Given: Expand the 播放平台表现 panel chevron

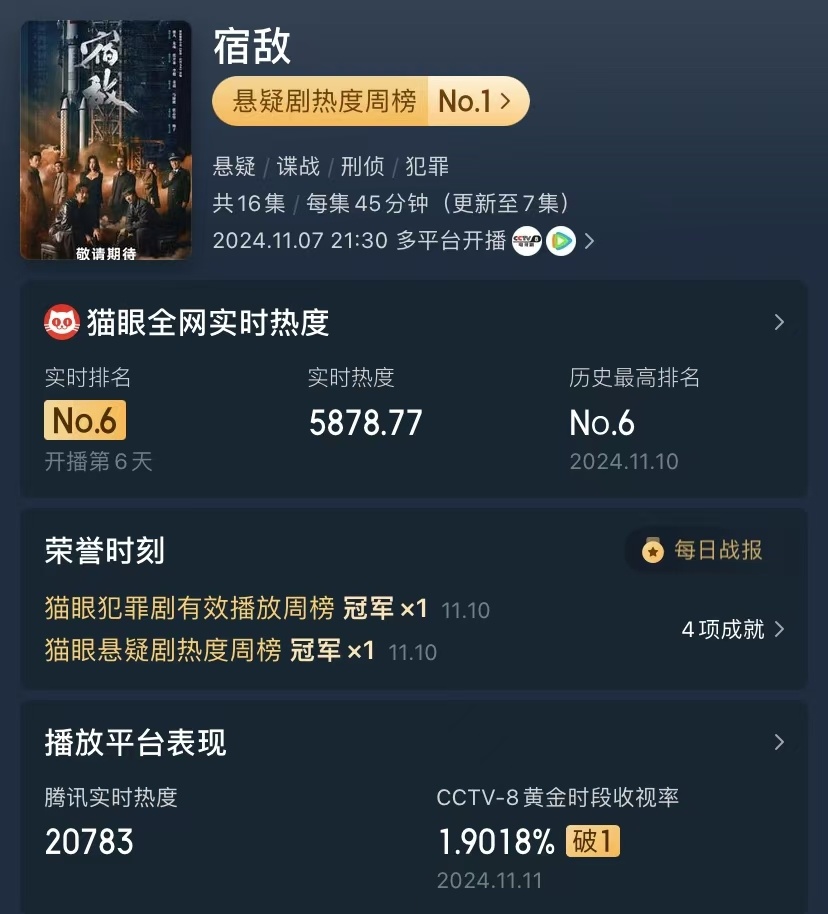Looking at the screenshot, I should click(778, 743).
